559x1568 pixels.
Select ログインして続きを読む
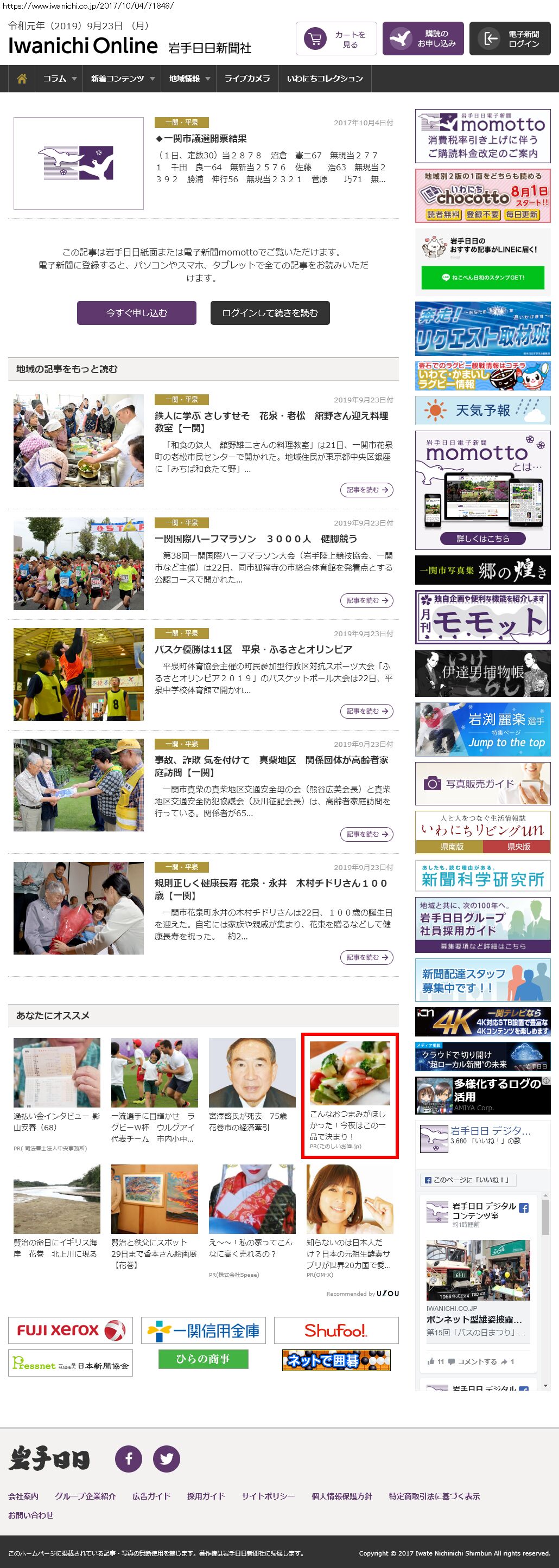(x=270, y=313)
